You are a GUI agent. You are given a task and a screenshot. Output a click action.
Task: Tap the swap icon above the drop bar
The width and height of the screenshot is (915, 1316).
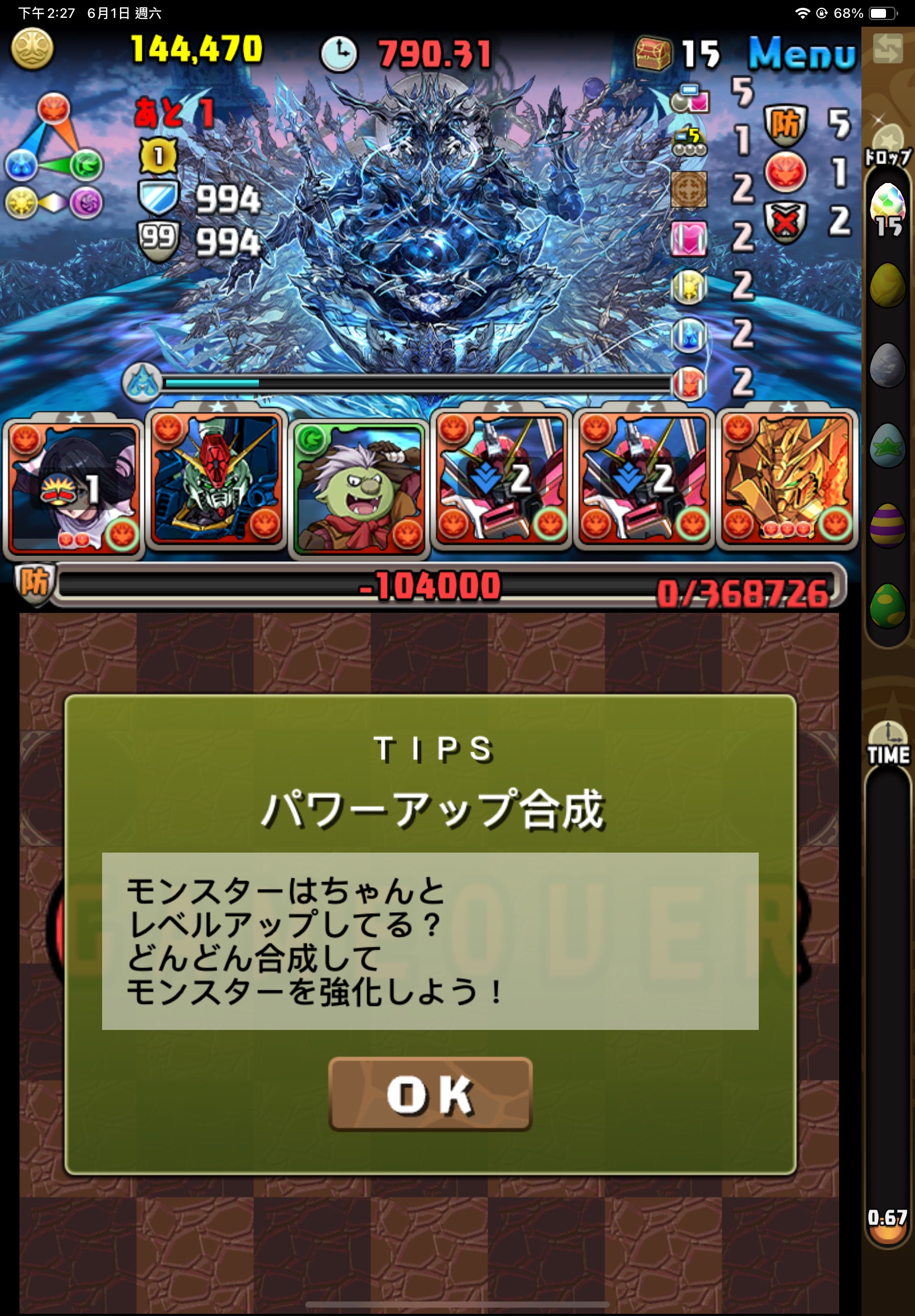coord(888,48)
